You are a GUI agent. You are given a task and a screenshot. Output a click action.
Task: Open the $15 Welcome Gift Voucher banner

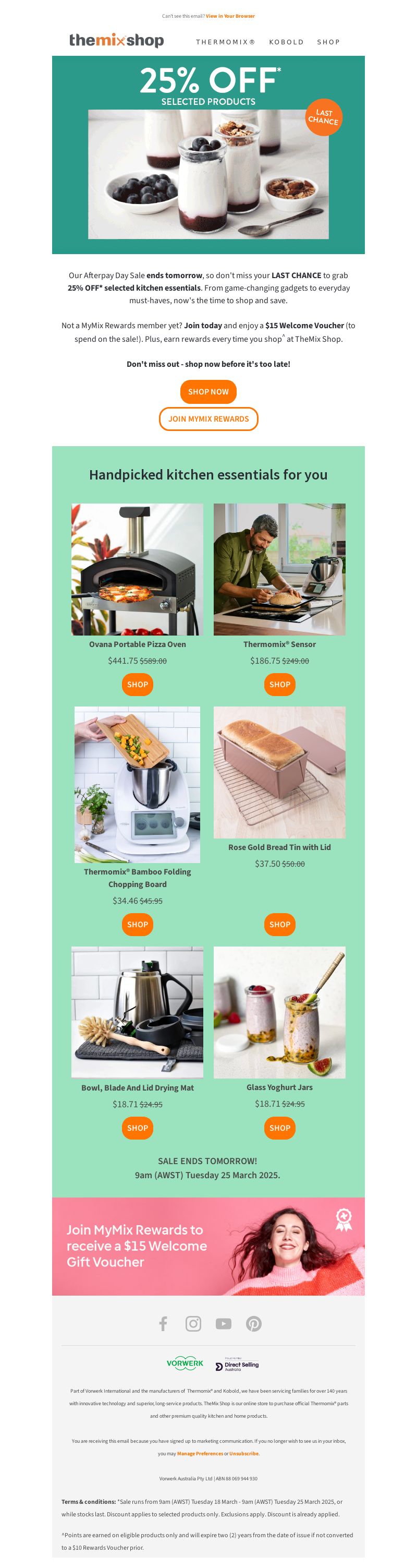click(208, 1246)
